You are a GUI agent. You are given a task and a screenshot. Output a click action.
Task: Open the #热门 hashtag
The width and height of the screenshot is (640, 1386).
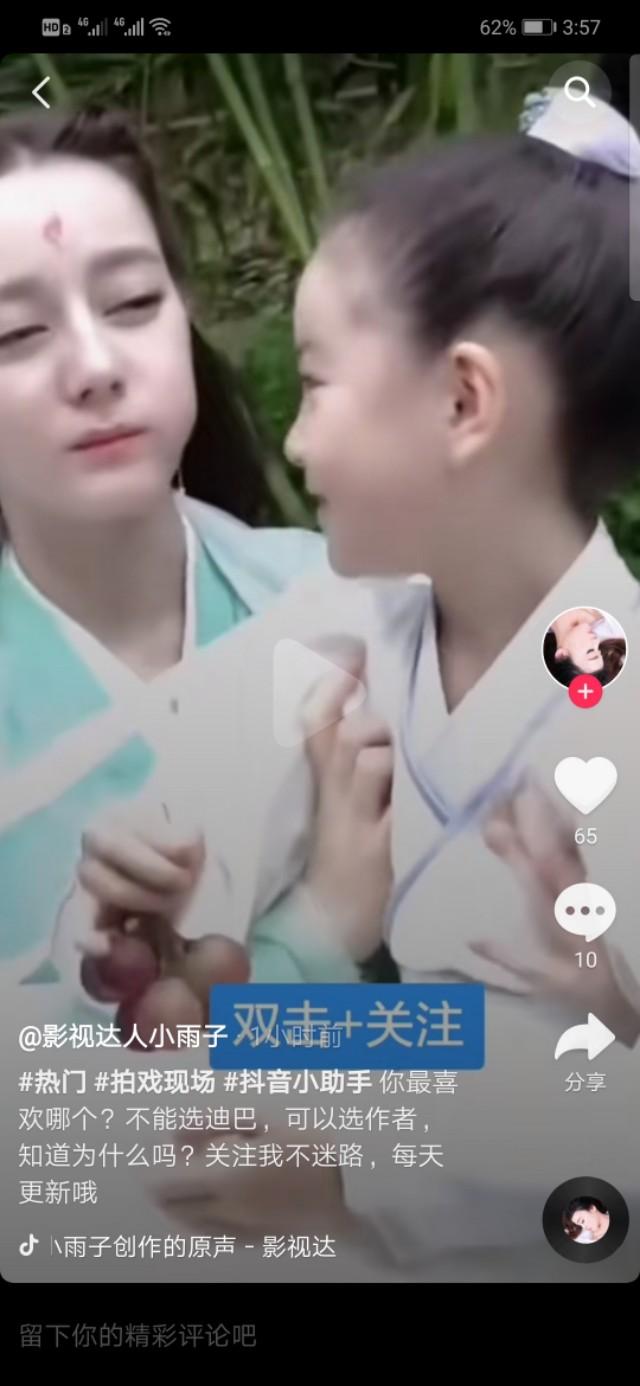[52, 1082]
